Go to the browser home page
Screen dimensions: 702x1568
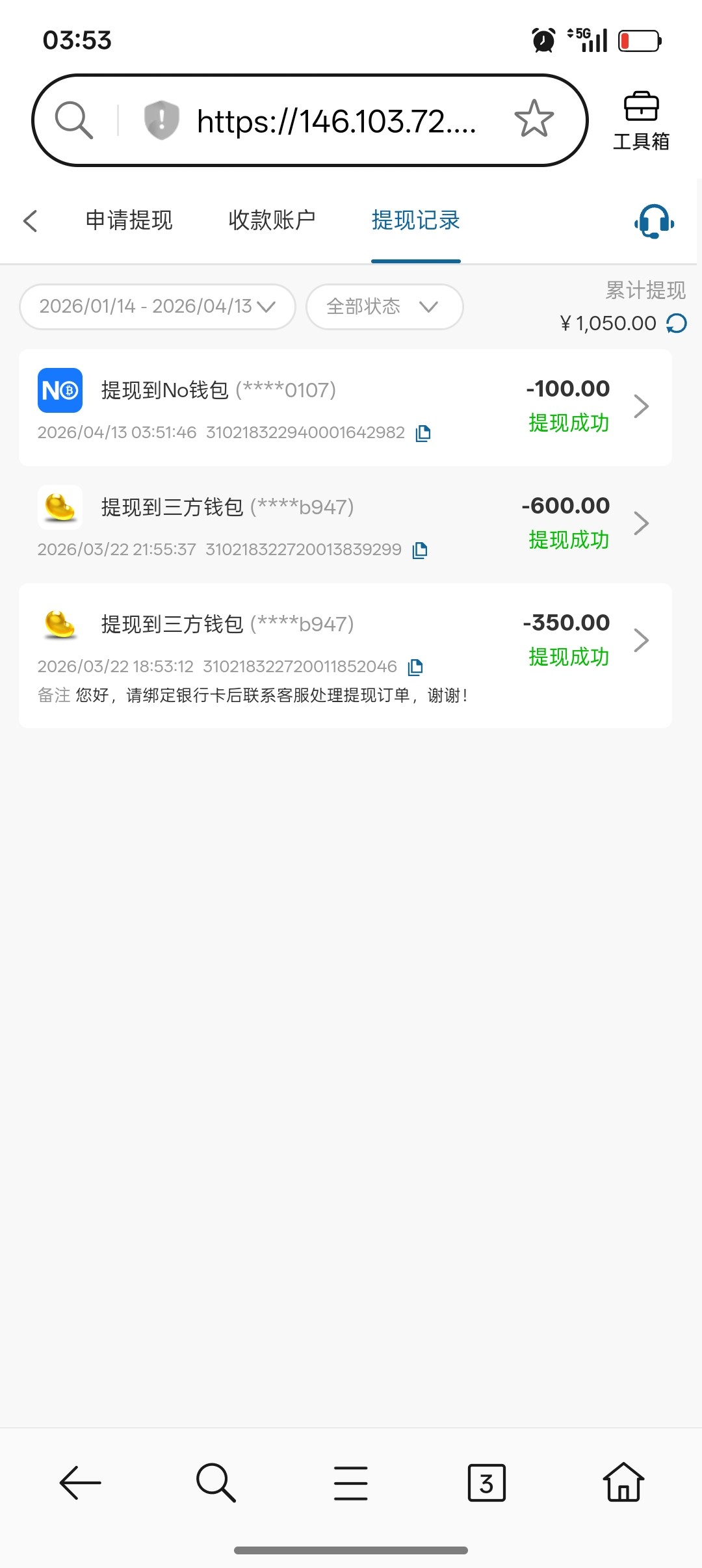(x=623, y=1483)
